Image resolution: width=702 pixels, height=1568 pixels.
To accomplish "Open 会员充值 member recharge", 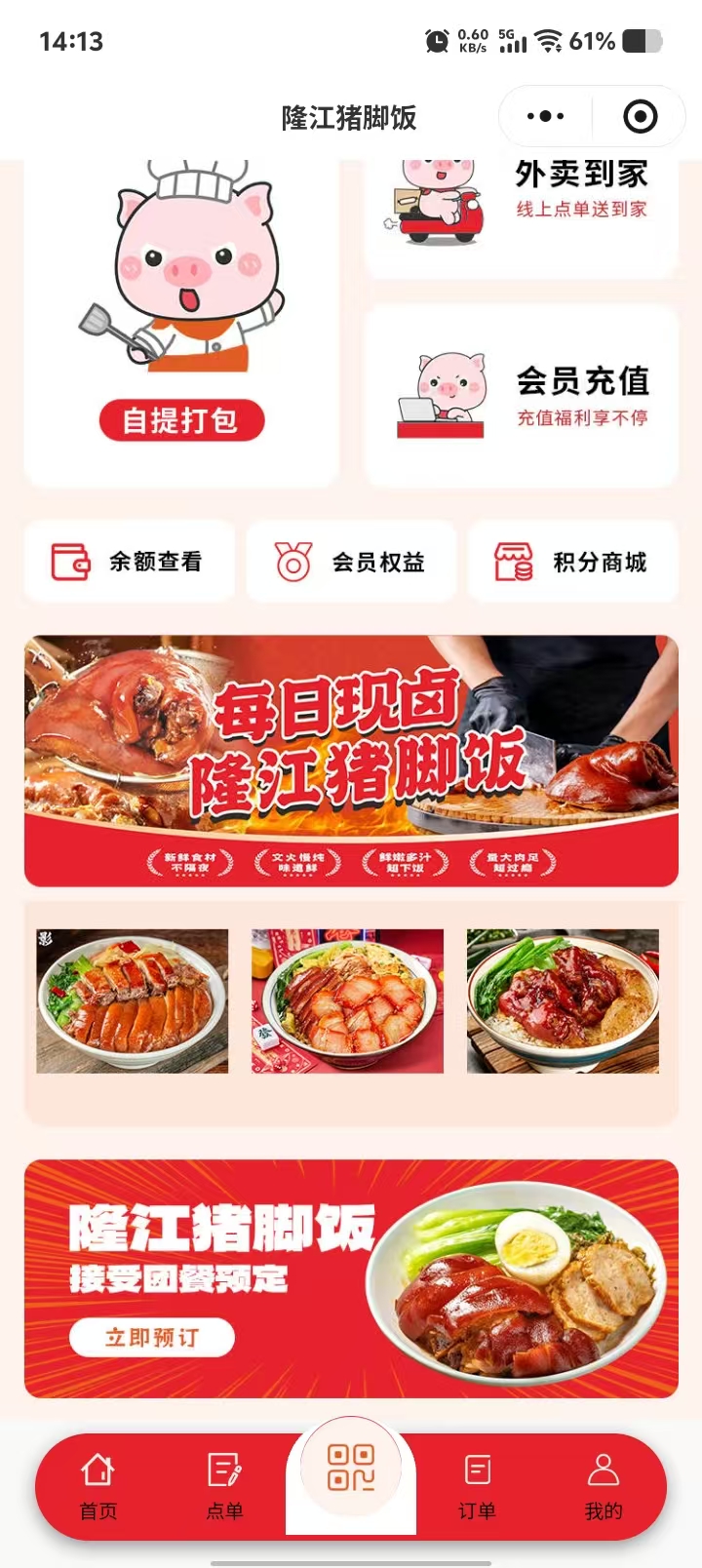I will pyautogui.click(x=521, y=395).
